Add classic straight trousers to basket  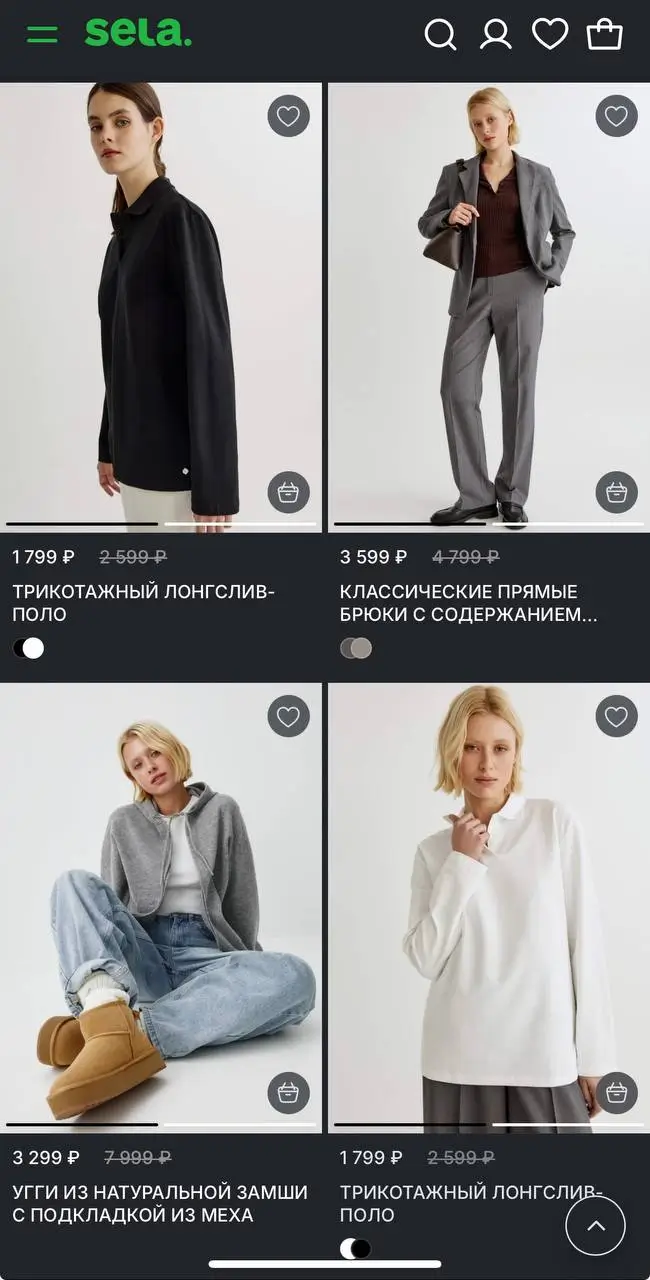[616, 492]
